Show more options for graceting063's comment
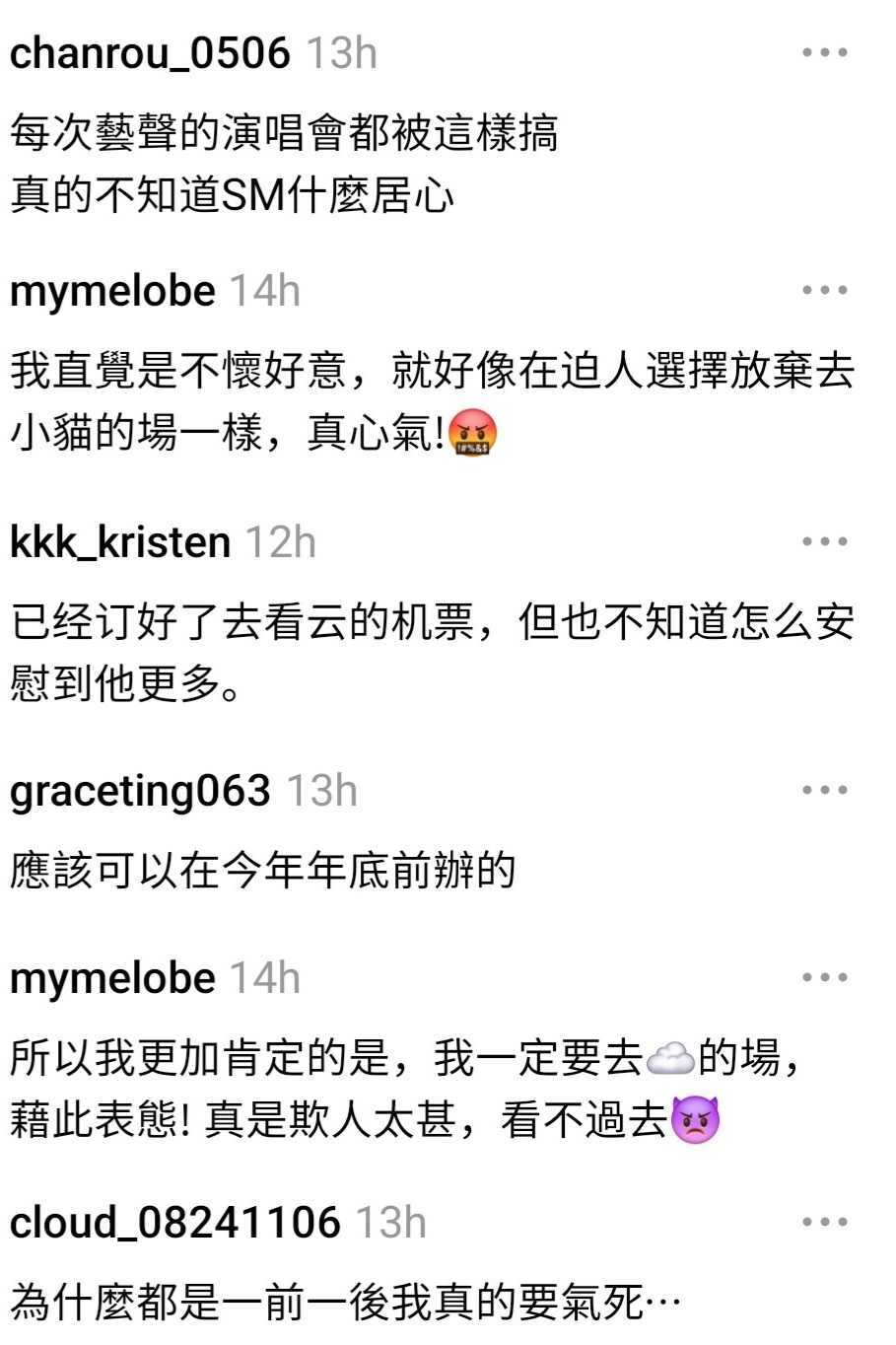This screenshot has height=1345, width=896. click(x=824, y=790)
